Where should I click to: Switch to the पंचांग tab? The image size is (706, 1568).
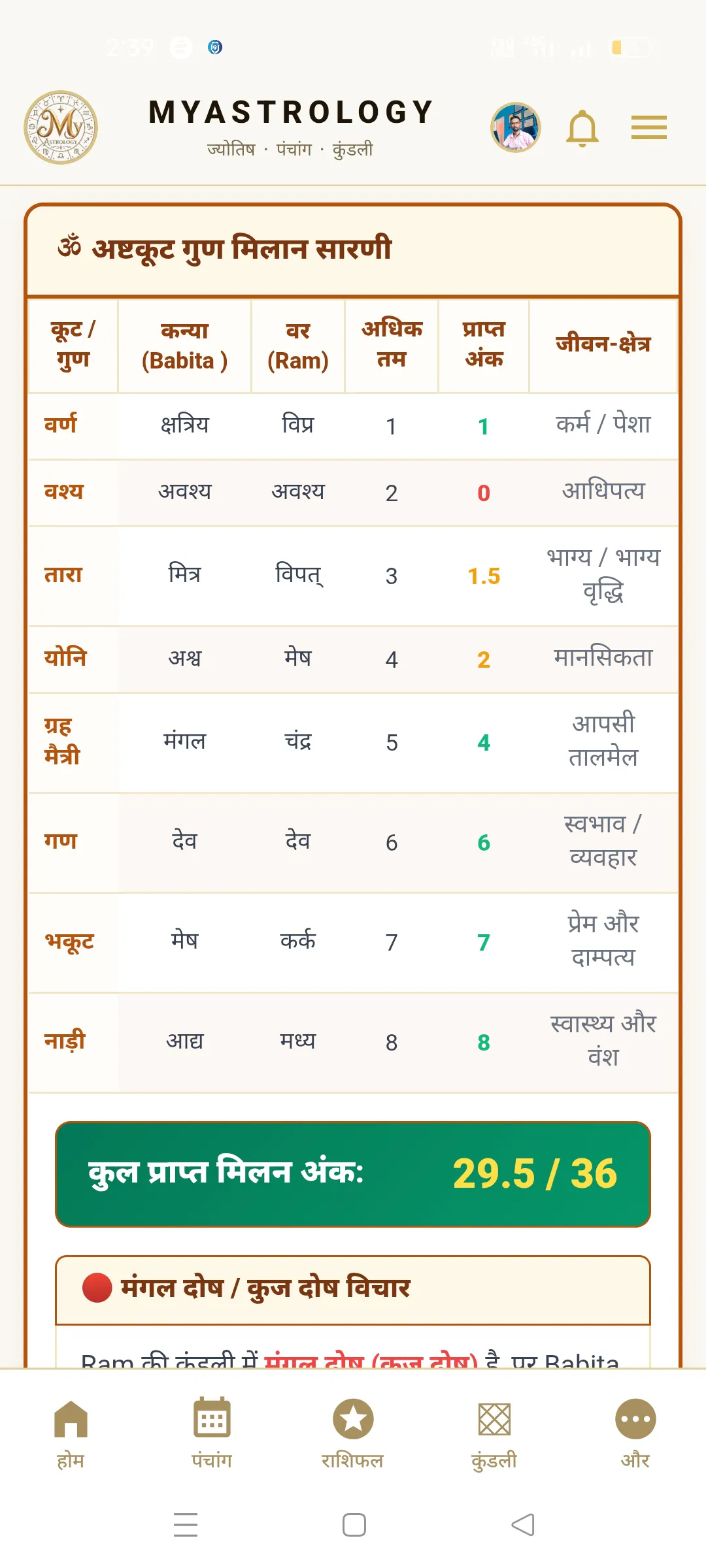212,1433
